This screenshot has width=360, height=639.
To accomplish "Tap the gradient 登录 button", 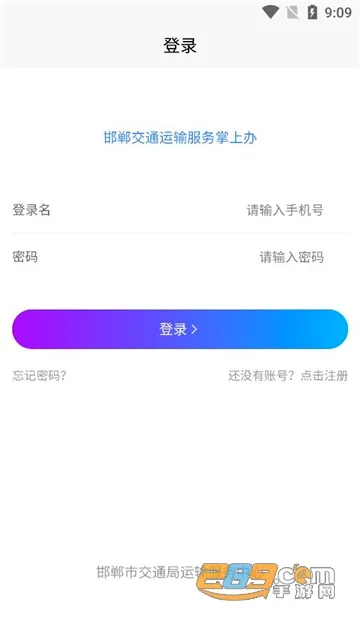I will 180,329.
